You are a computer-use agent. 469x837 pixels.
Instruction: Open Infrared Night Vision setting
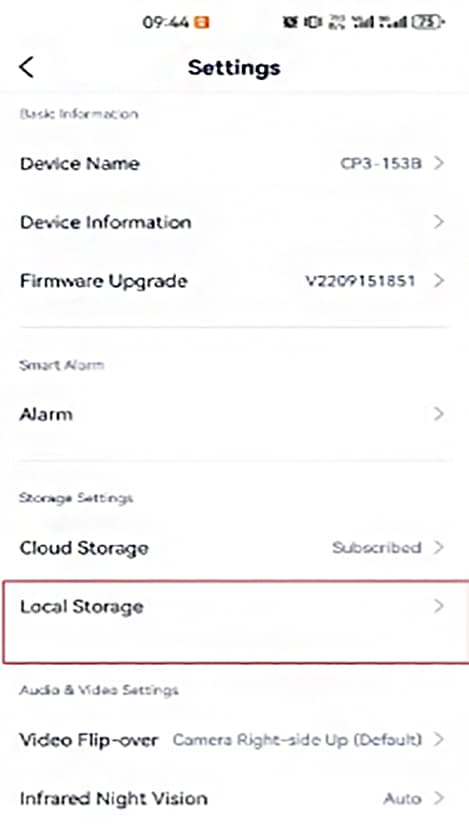pyautogui.click(x=234, y=799)
